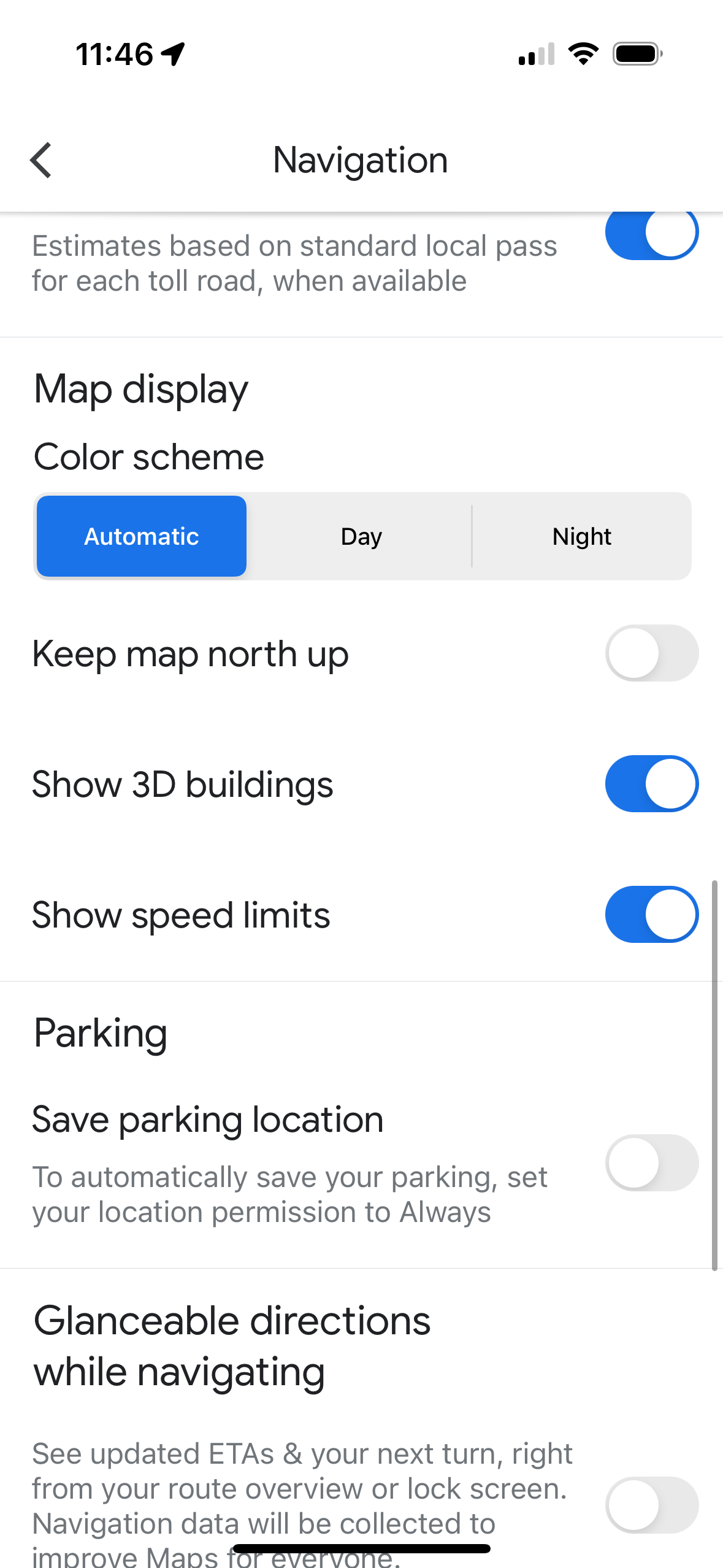Tap the back arrow to leave Navigation settings

pos(40,160)
